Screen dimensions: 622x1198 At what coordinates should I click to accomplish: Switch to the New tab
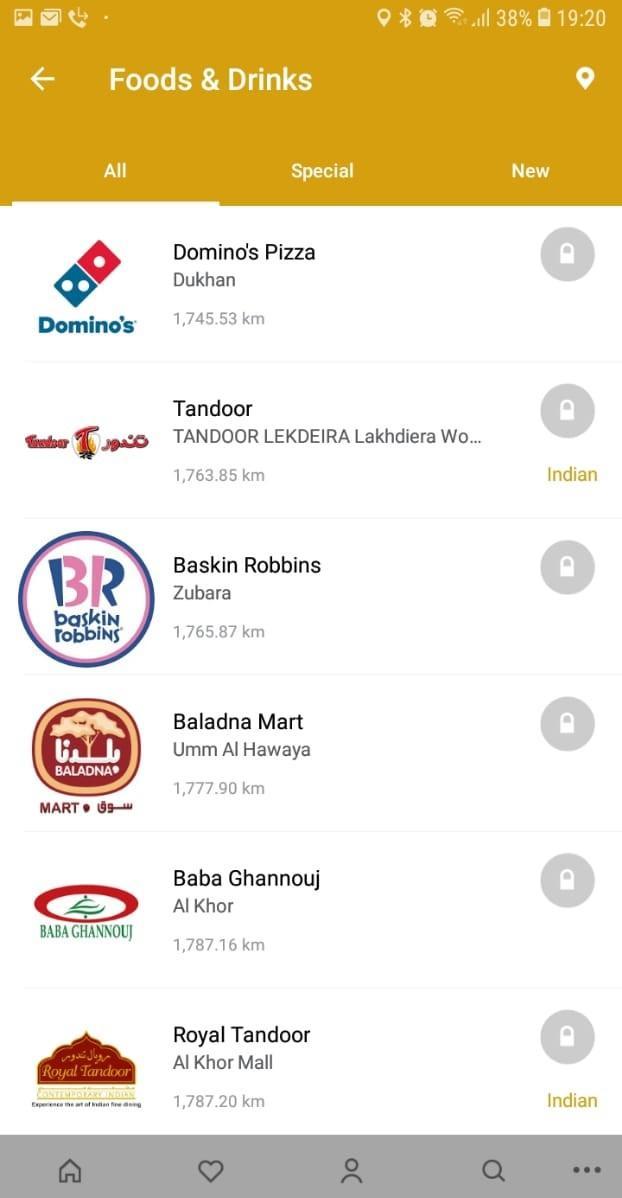tap(530, 170)
